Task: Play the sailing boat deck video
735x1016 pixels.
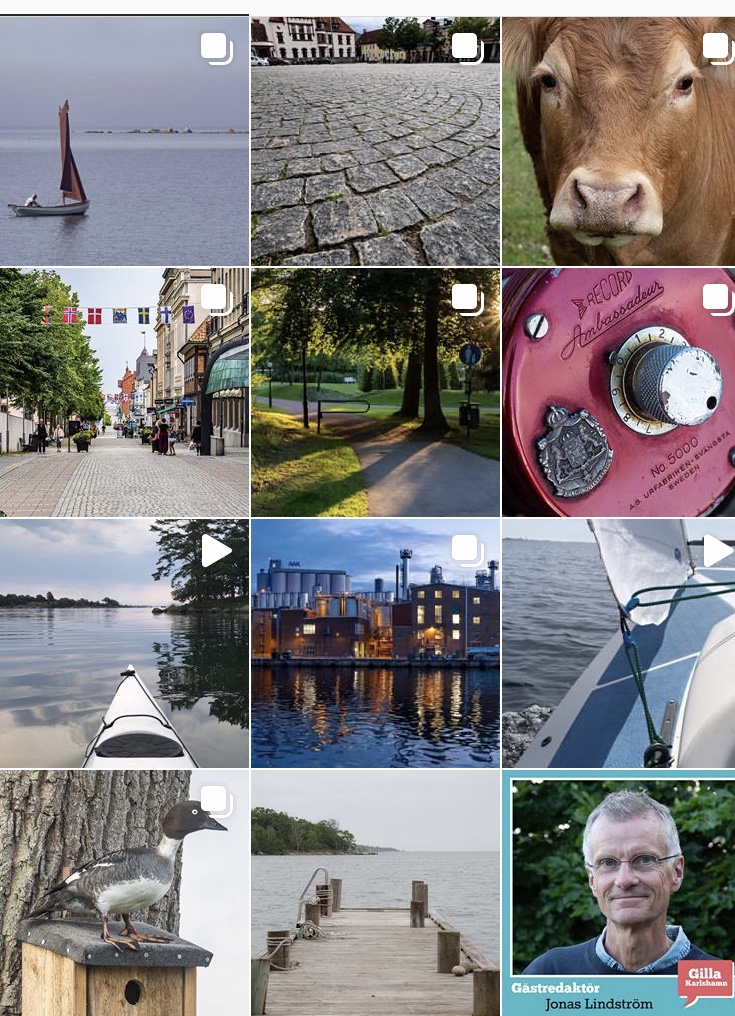Action: point(618,643)
